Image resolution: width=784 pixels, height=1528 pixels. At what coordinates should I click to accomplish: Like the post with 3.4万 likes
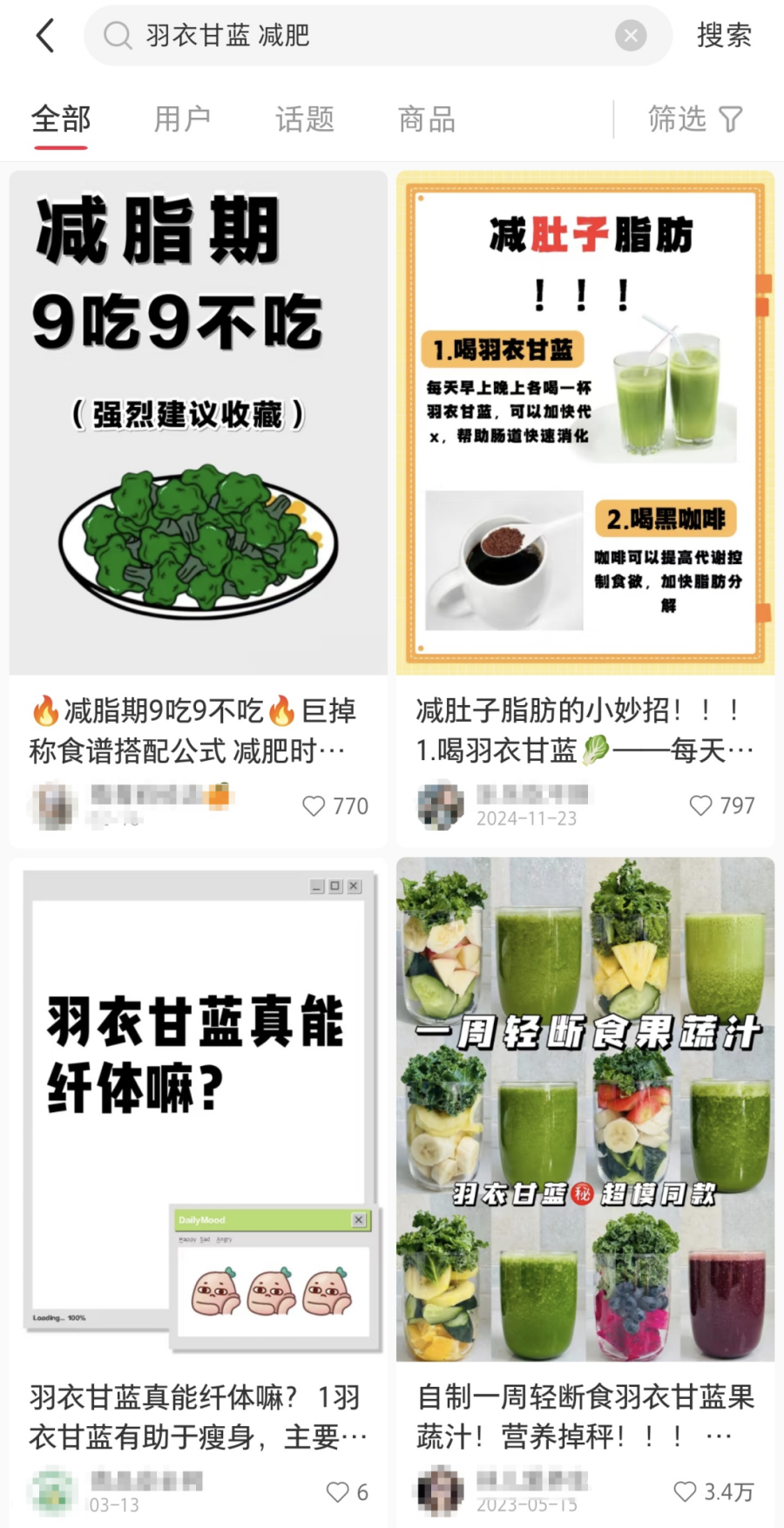tap(686, 1491)
